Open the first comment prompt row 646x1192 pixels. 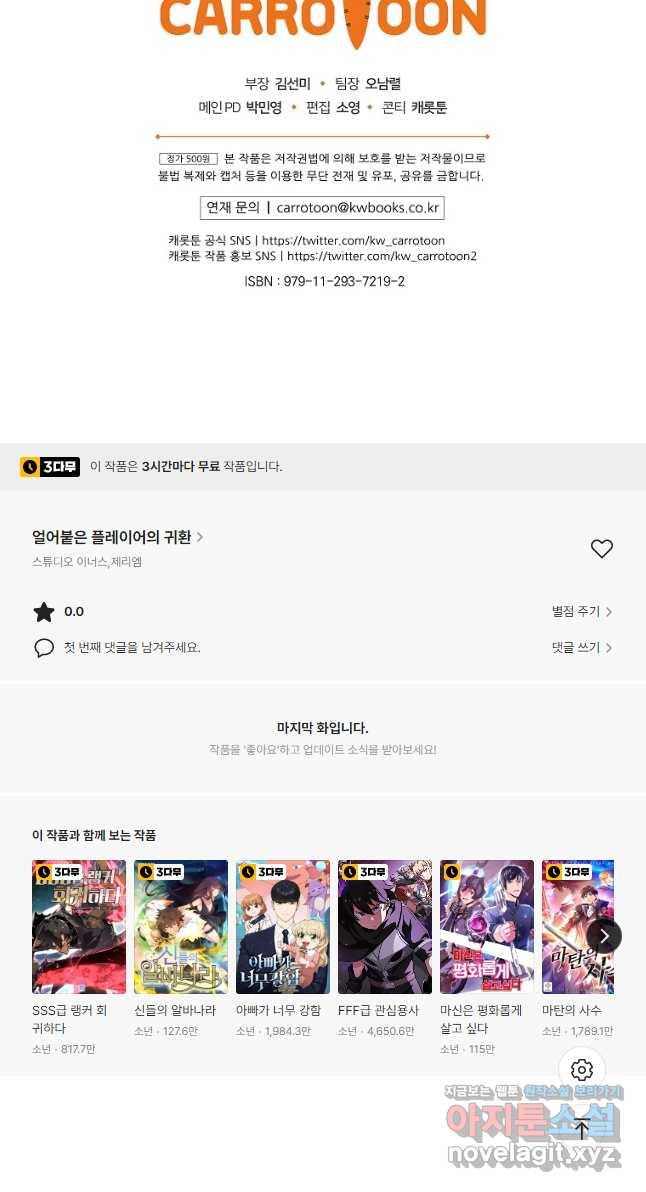[x=130, y=648]
